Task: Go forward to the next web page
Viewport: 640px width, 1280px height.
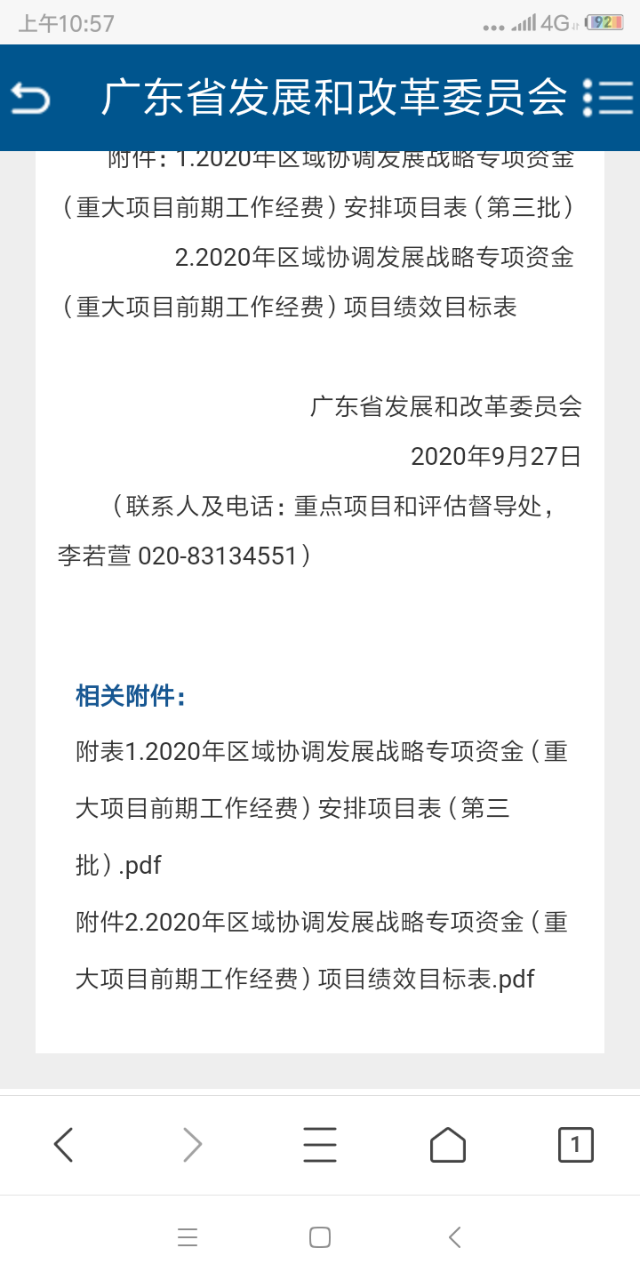Action: (192, 1144)
